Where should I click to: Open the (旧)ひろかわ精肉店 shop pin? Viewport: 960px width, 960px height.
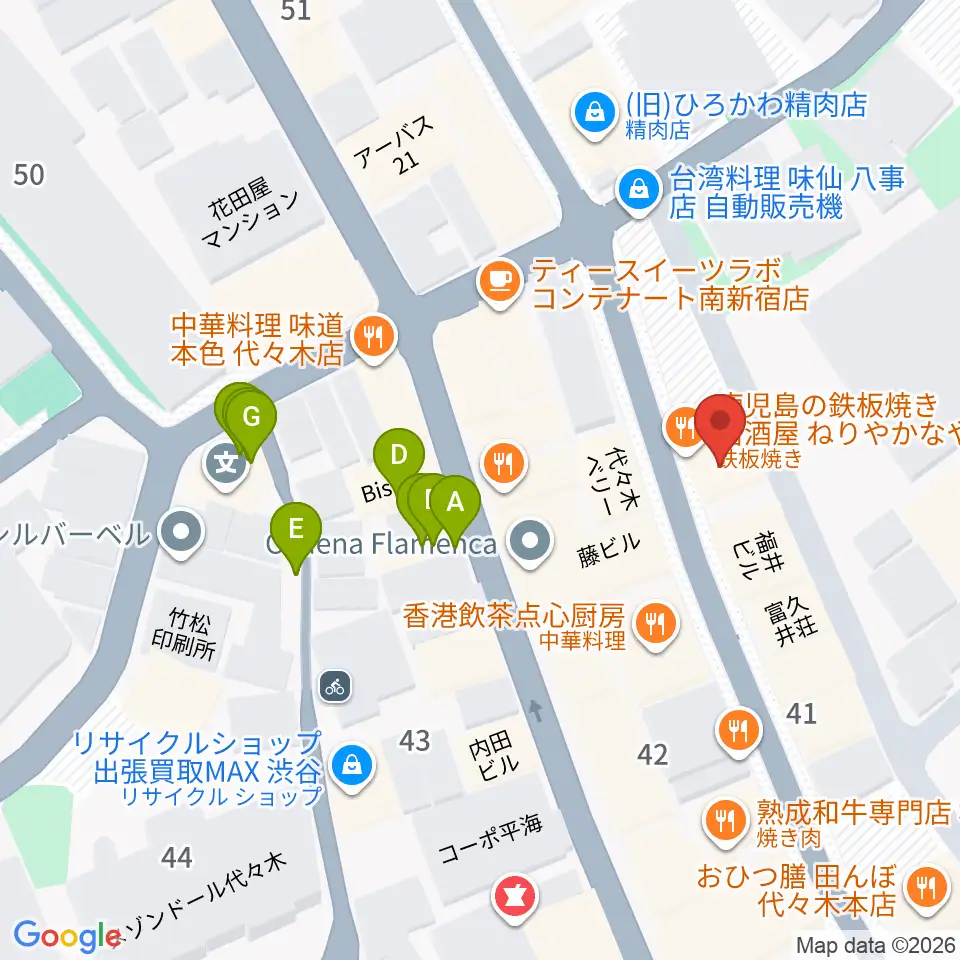coord(594,114)
